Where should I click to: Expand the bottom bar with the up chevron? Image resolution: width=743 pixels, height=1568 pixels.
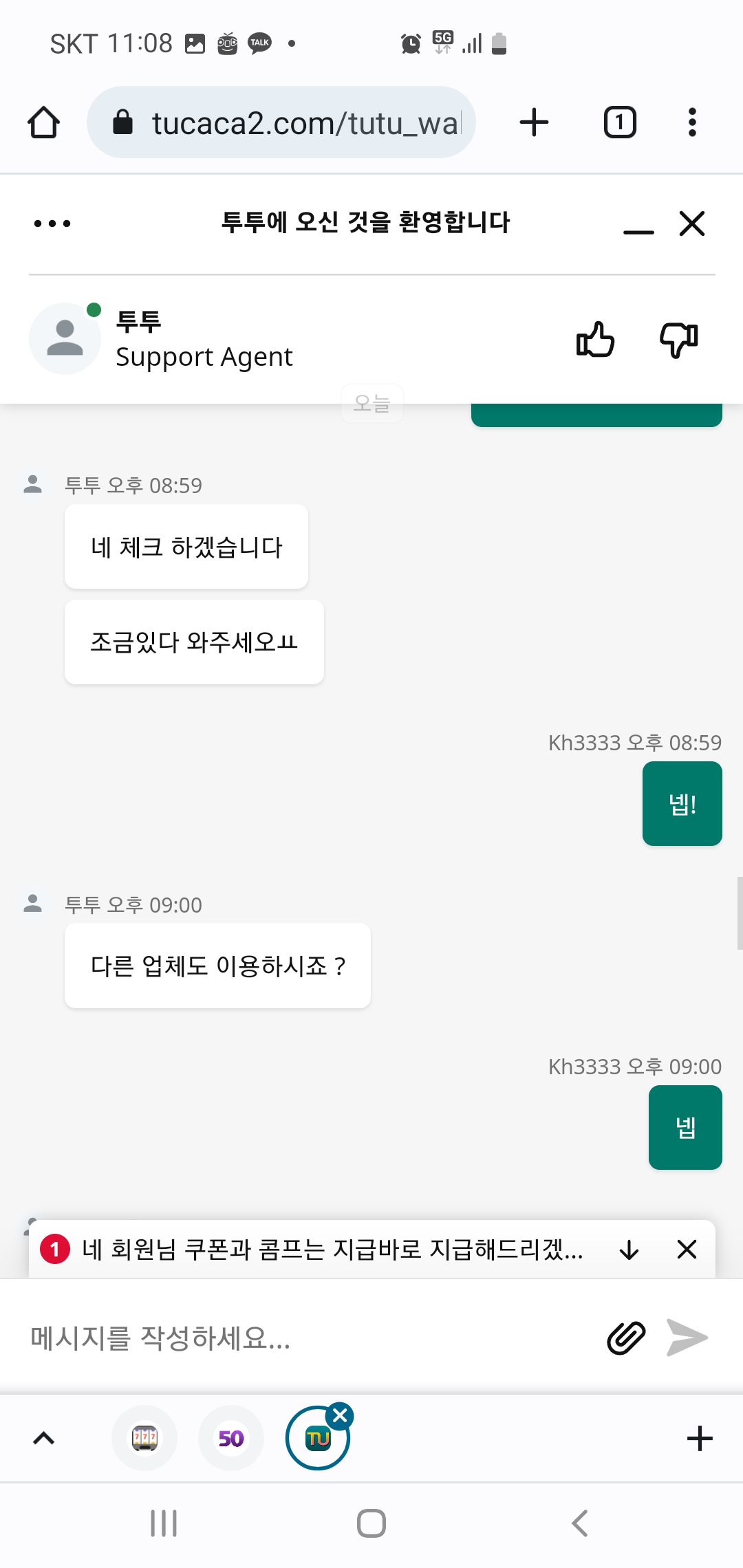point(44,1438)
